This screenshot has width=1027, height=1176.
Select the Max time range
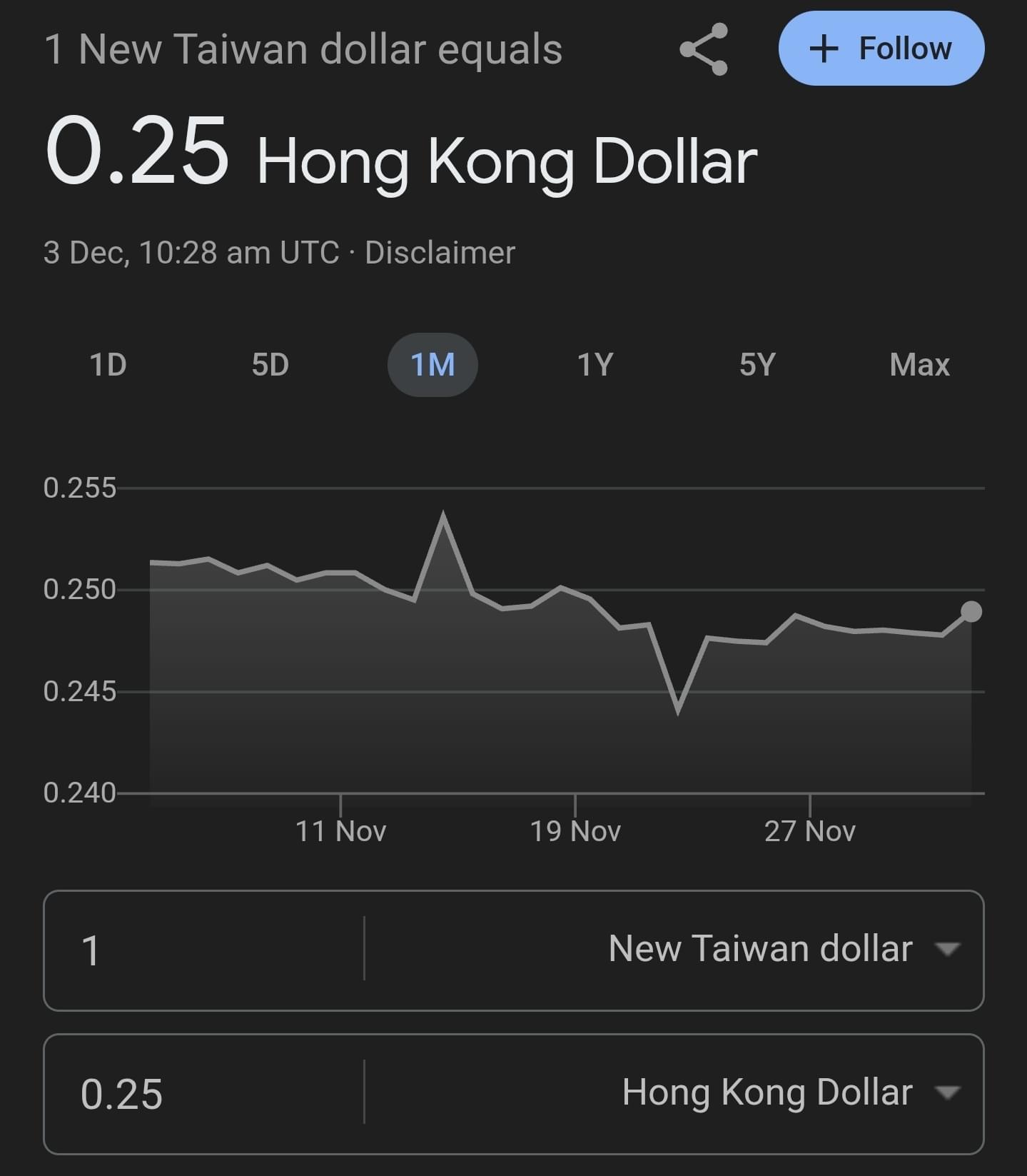click(x=919, y=365)
